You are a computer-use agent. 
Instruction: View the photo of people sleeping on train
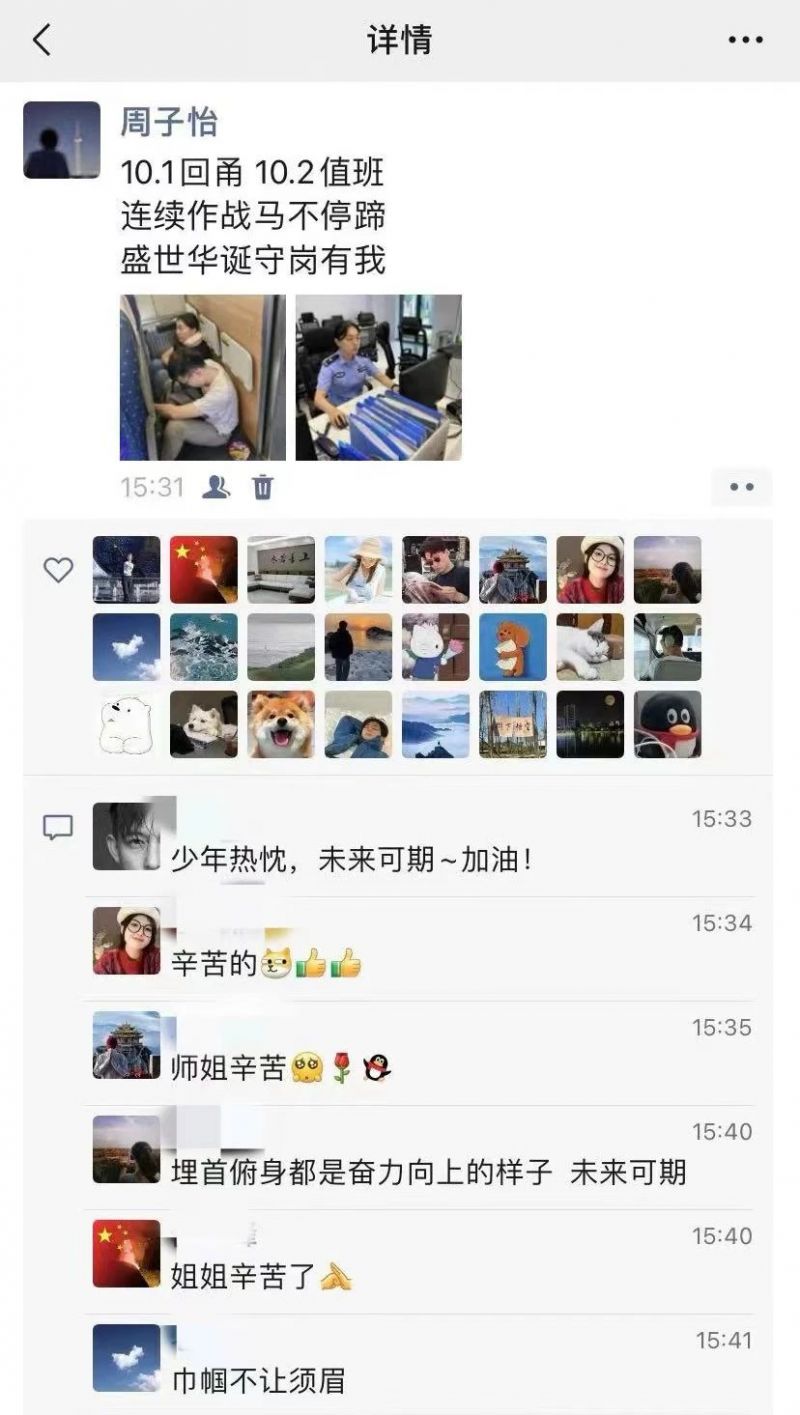coord(202,377)
